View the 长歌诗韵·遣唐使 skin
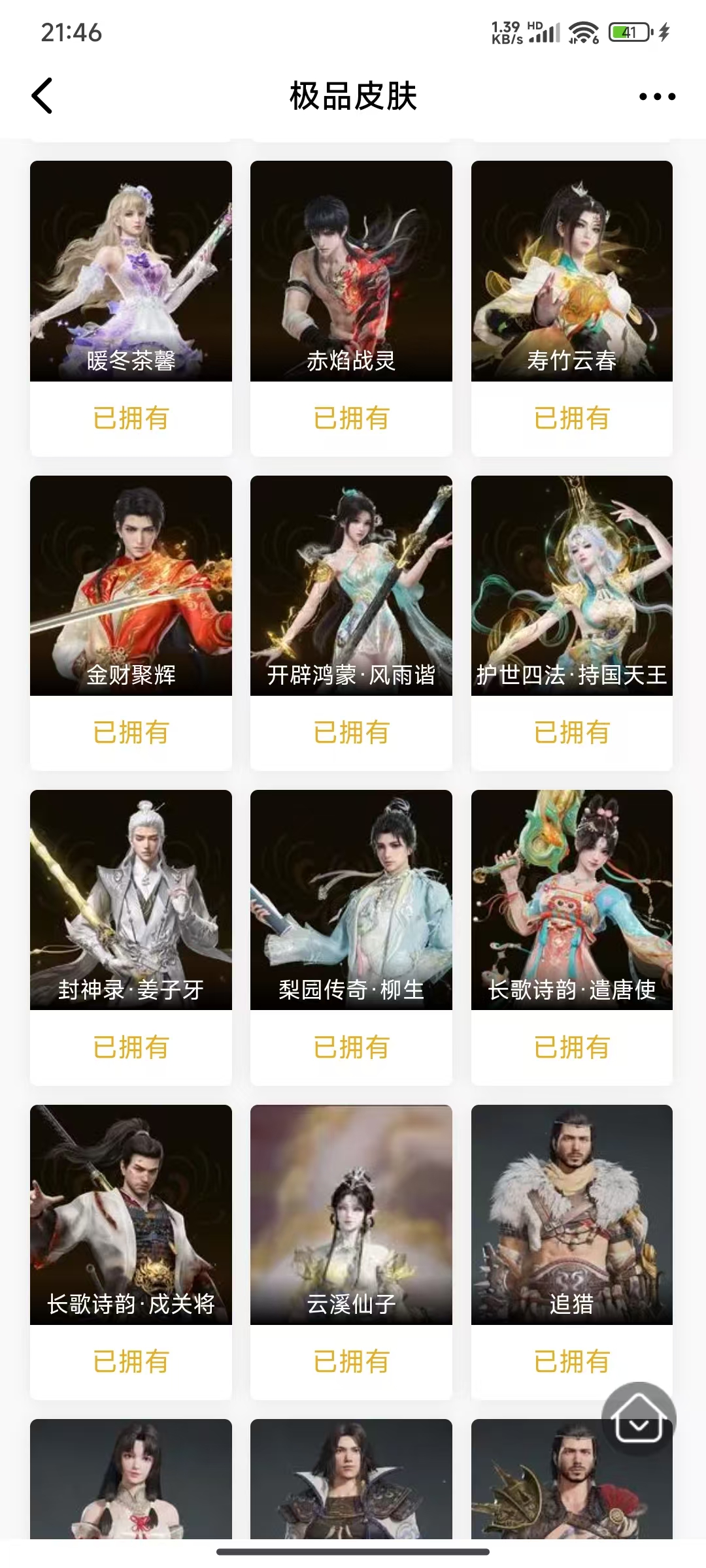Screen dimensions: 706x1568 pos(571,900)
